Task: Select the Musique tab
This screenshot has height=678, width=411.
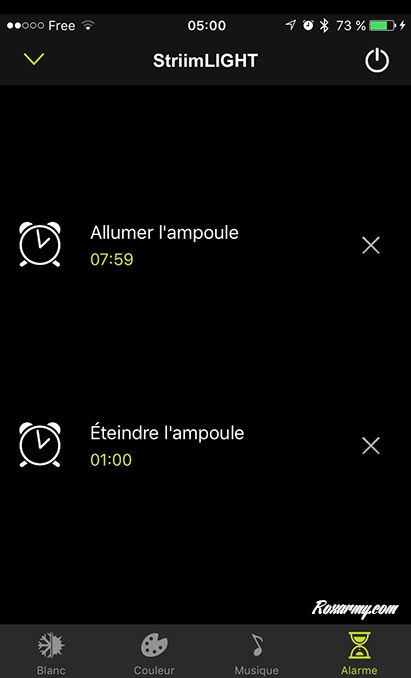Action: 257,653
